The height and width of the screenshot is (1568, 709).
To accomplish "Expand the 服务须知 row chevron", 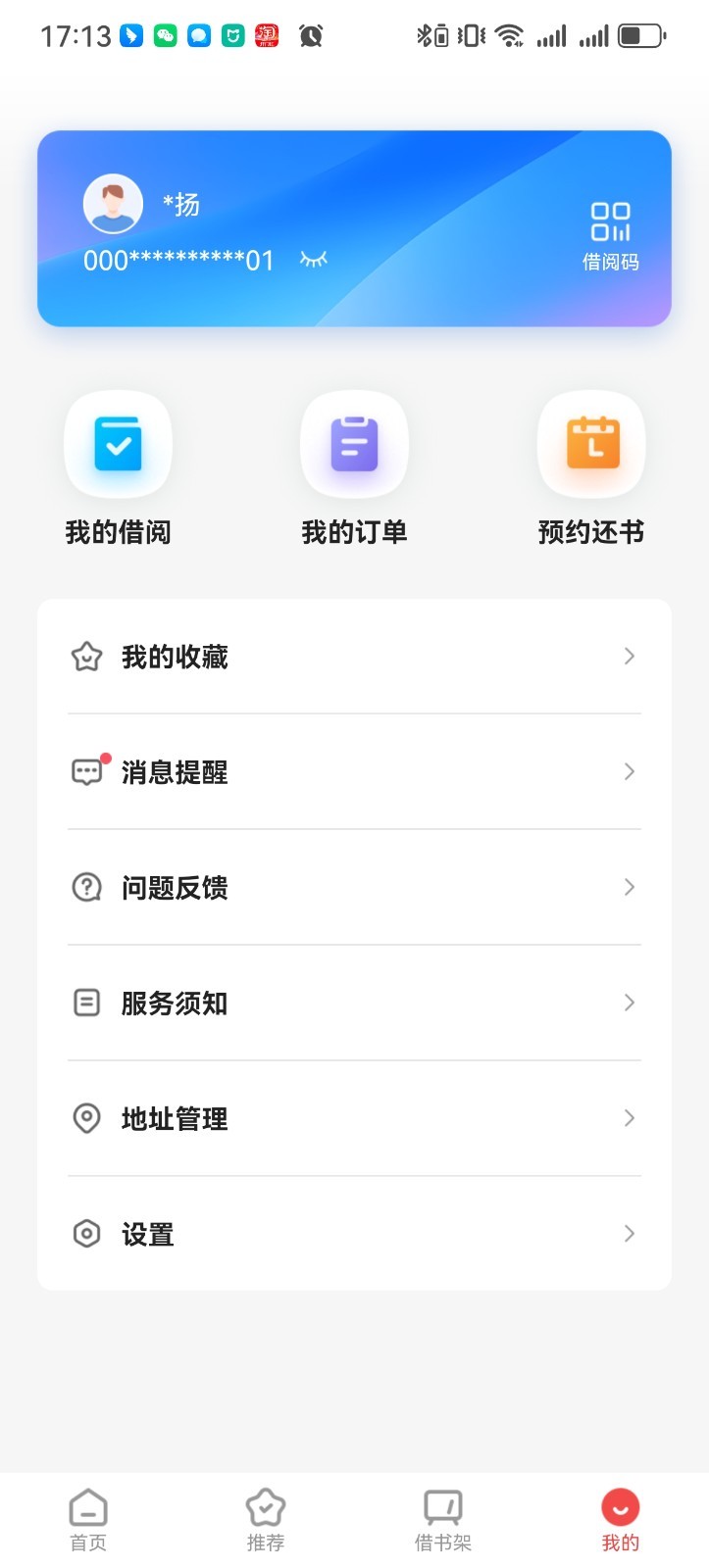I will click(629, 1003).
